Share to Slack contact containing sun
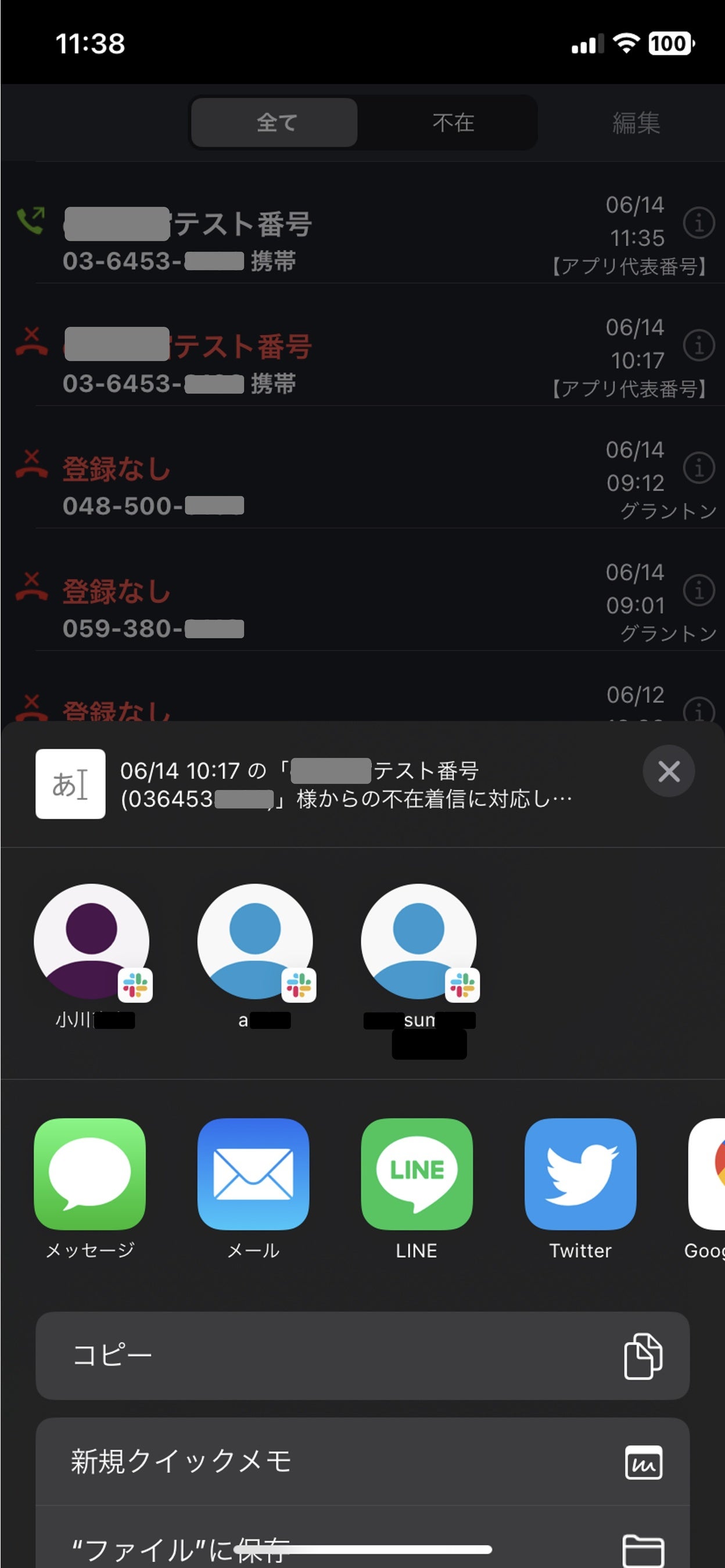This screenshot has width=725, height=1568. [419, 941]
